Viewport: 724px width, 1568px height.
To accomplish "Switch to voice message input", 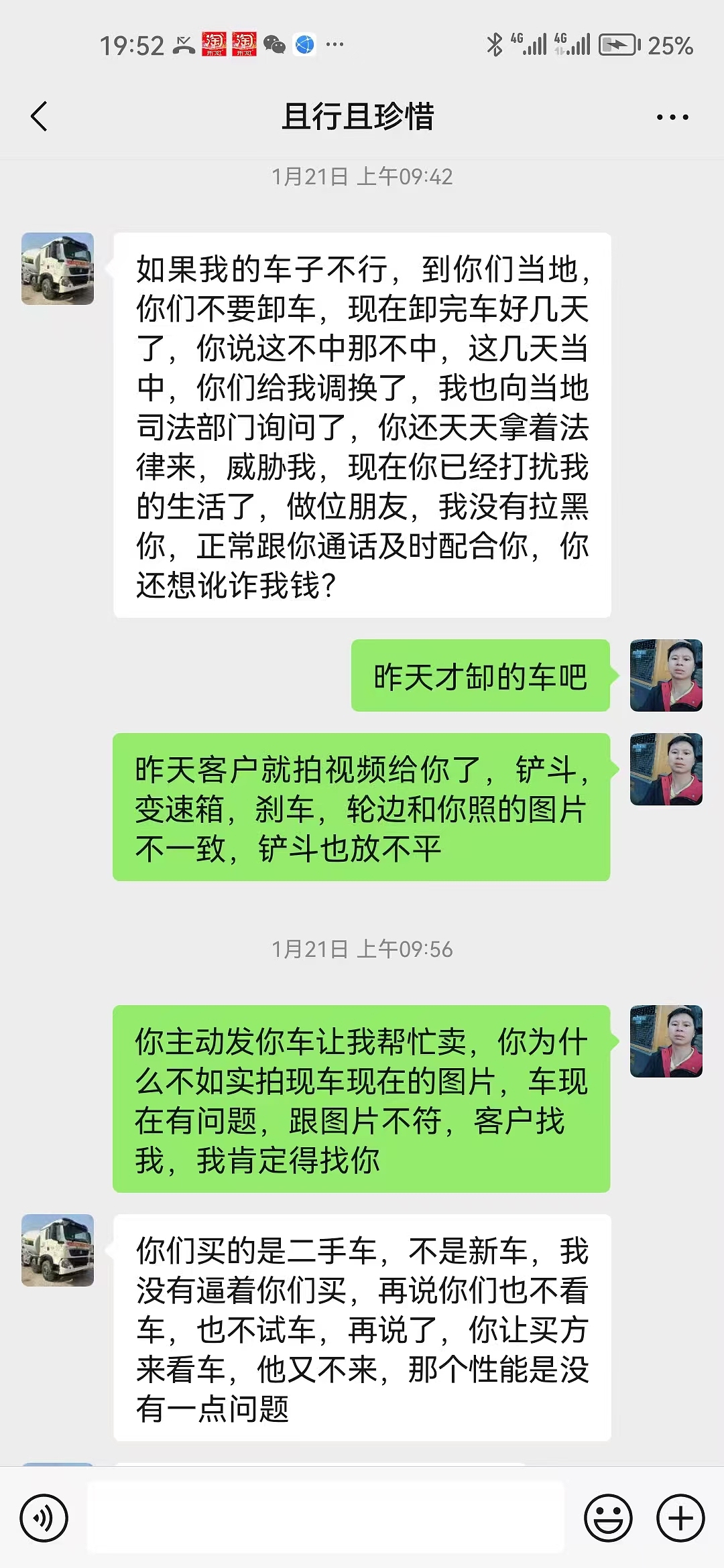I will click(x=44, y=1518).
